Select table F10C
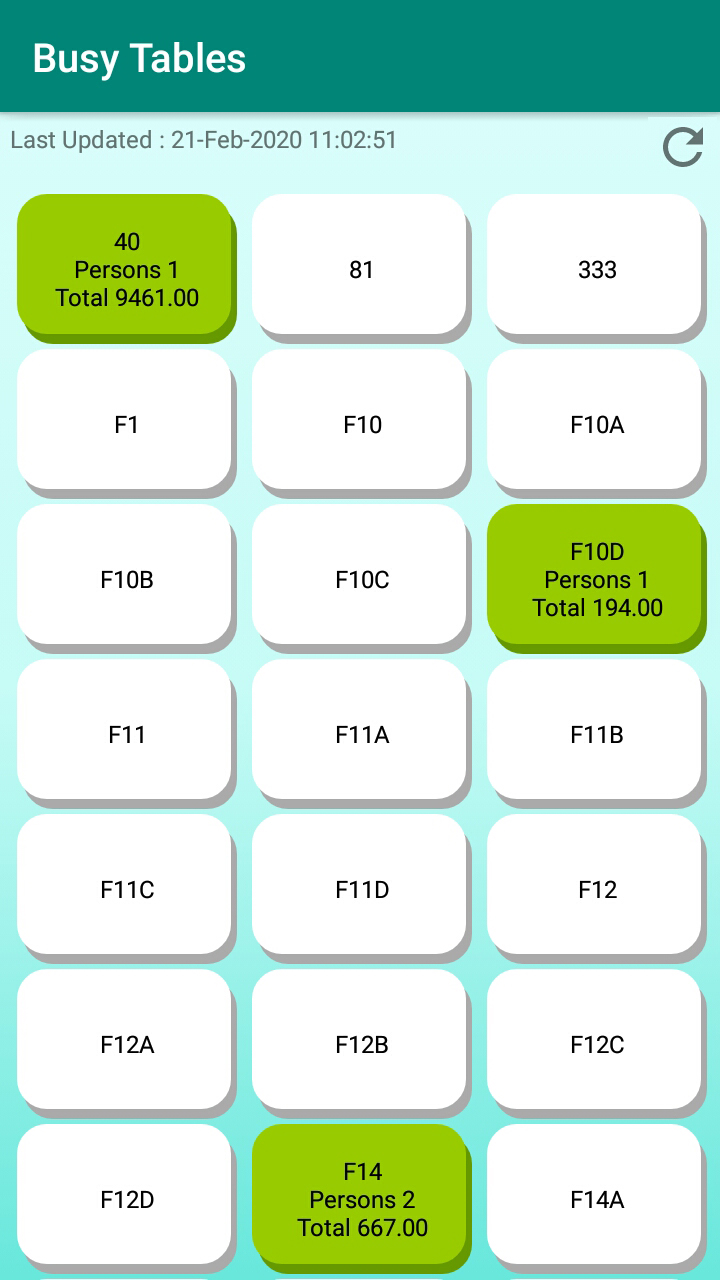This screenshot has width=720, height=1280. [360, 577]
